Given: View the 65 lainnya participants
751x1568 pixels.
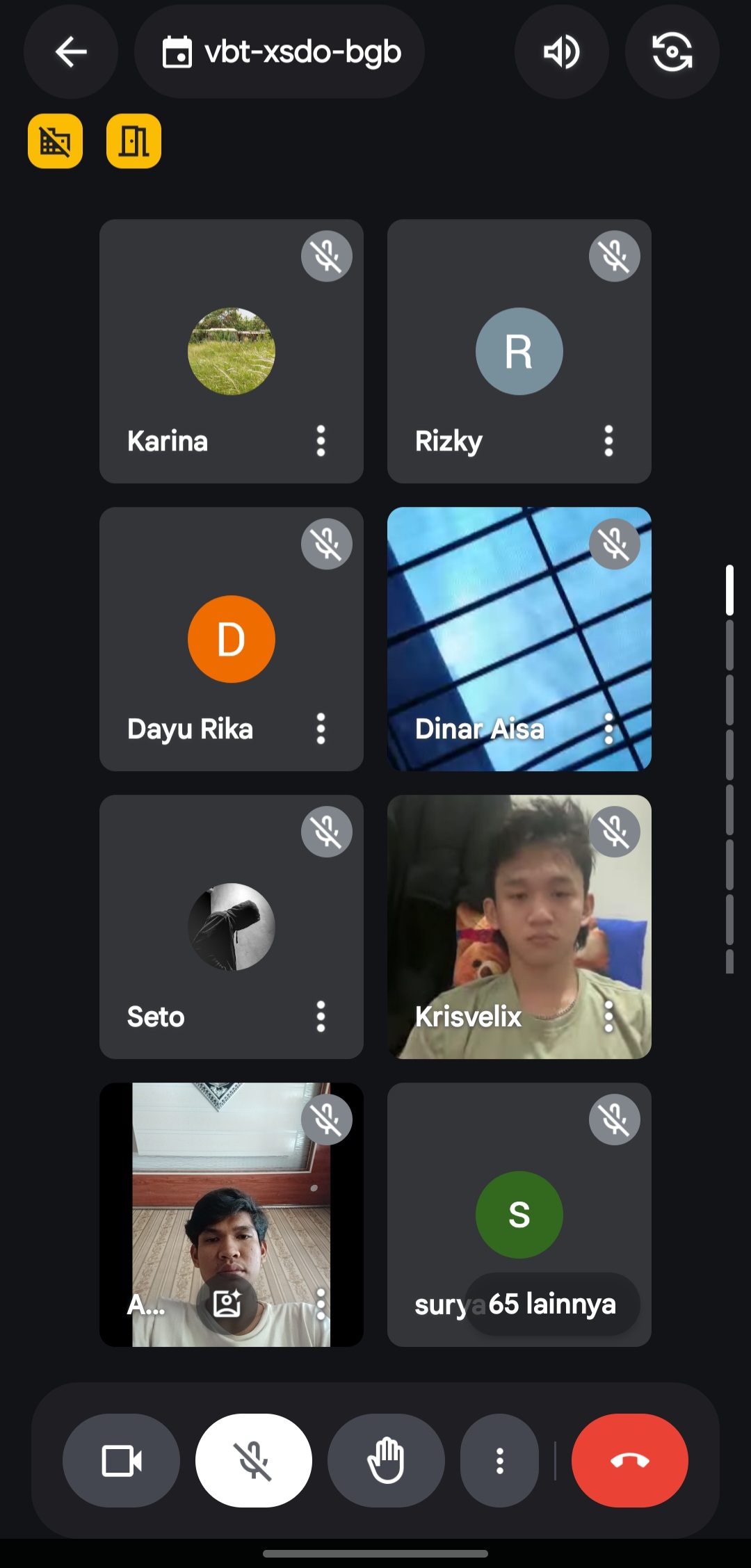Looking at the screenshot, I should point(551,1304).
